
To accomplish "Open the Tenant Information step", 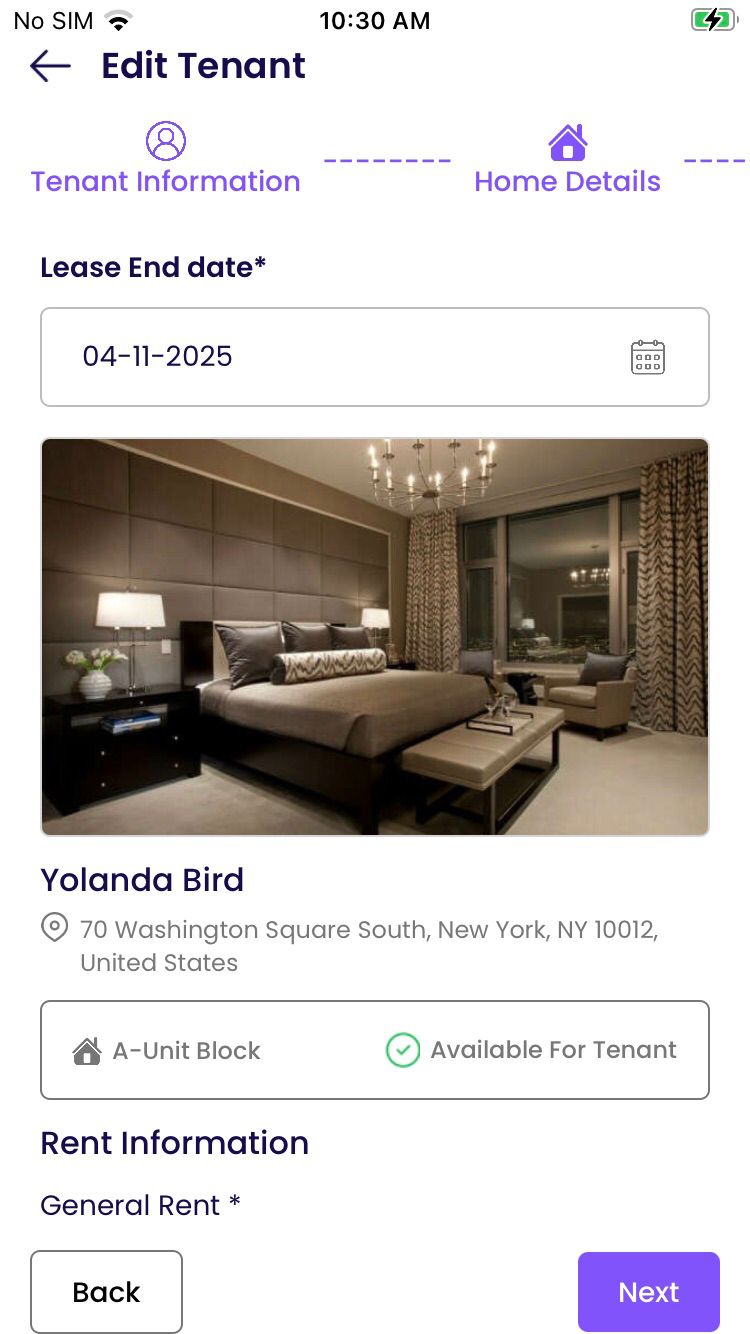I will pos(165,160).
